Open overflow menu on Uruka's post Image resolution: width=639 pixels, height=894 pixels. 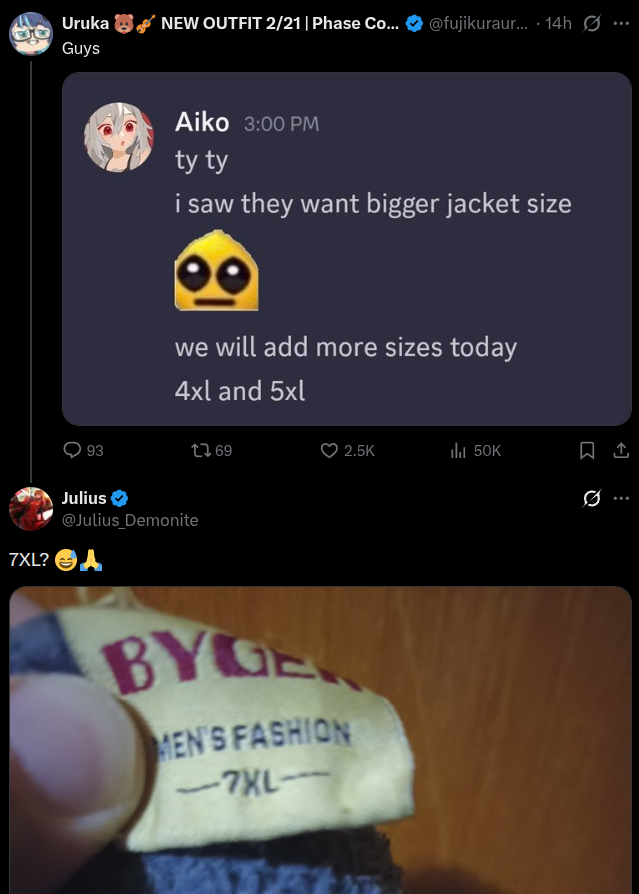point(621,23)
